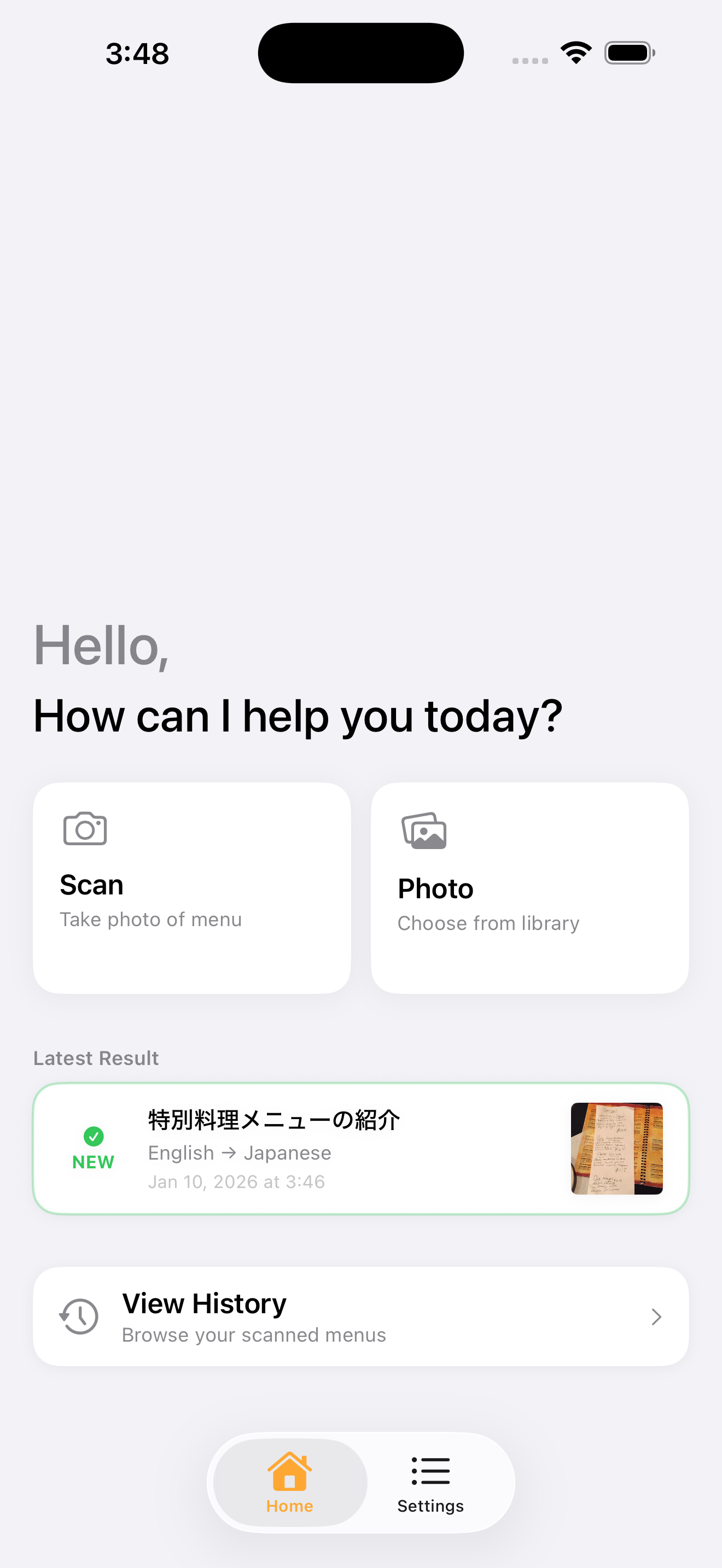Viewport: 722px width, 1568px height.
Task: Tap the clock icon next to View History
Action: pyautogui.click(x=78, y=1317)
